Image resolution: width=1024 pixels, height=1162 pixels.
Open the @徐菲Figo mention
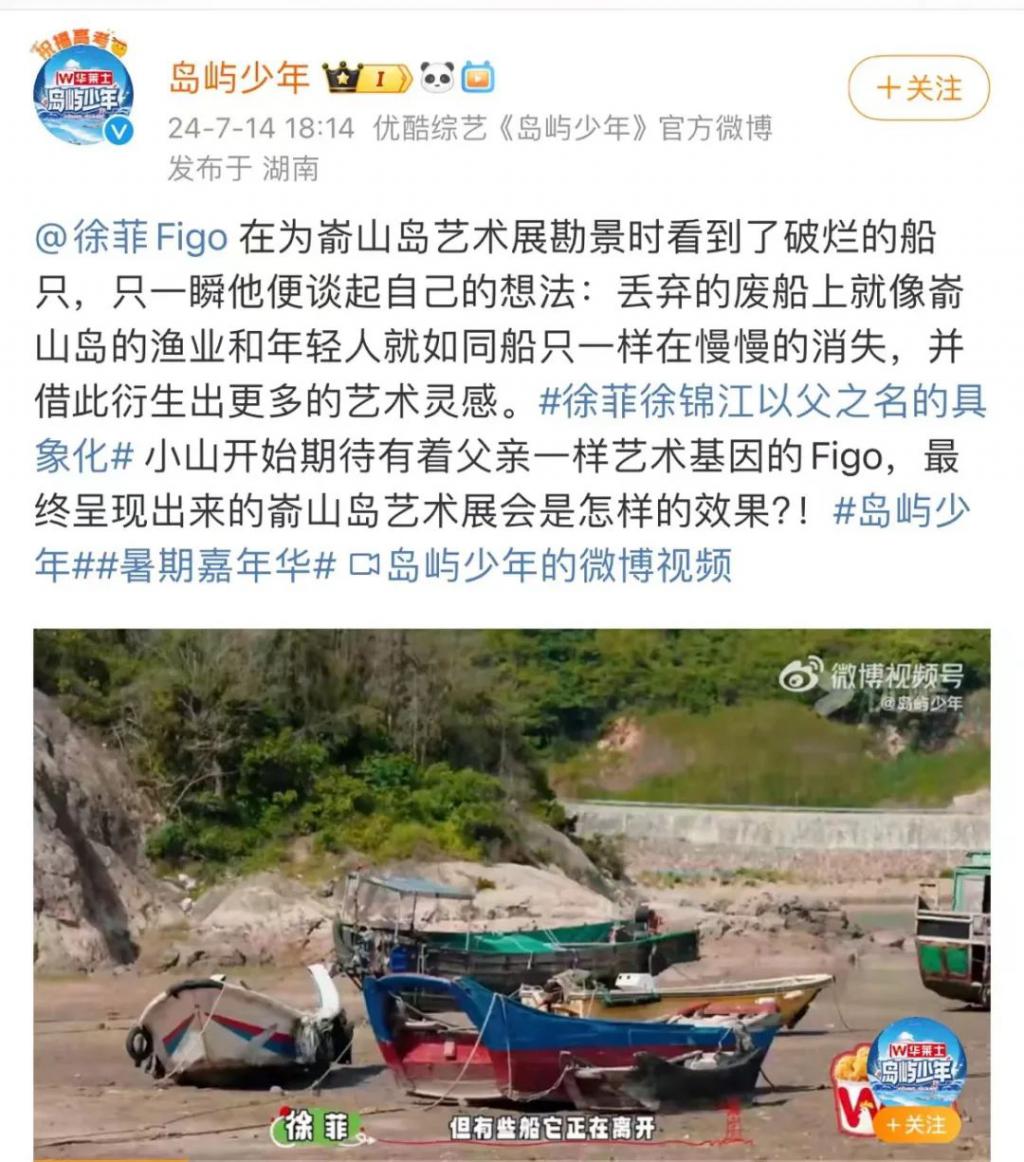132,238
